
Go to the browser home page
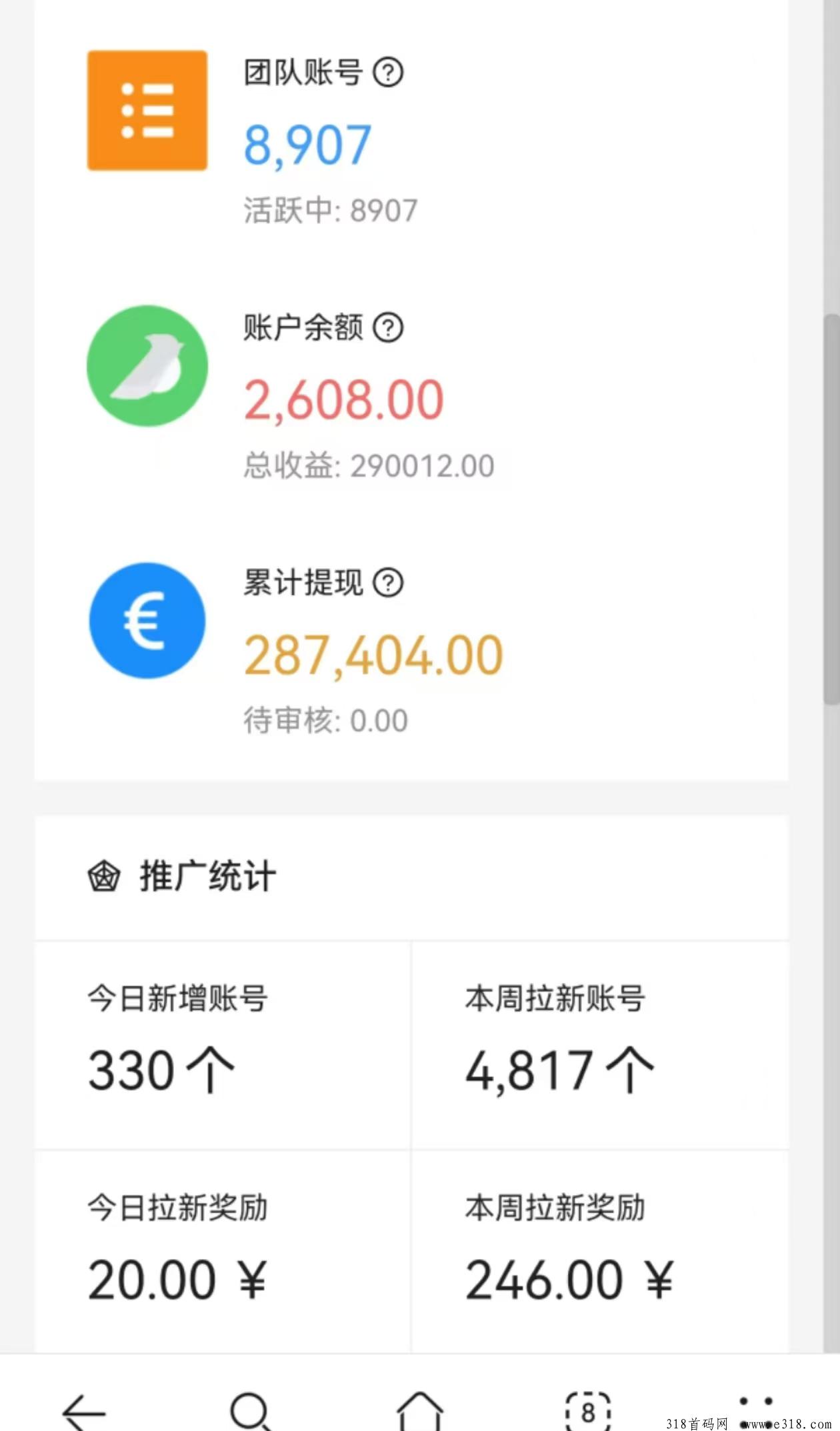[420, 1411]
